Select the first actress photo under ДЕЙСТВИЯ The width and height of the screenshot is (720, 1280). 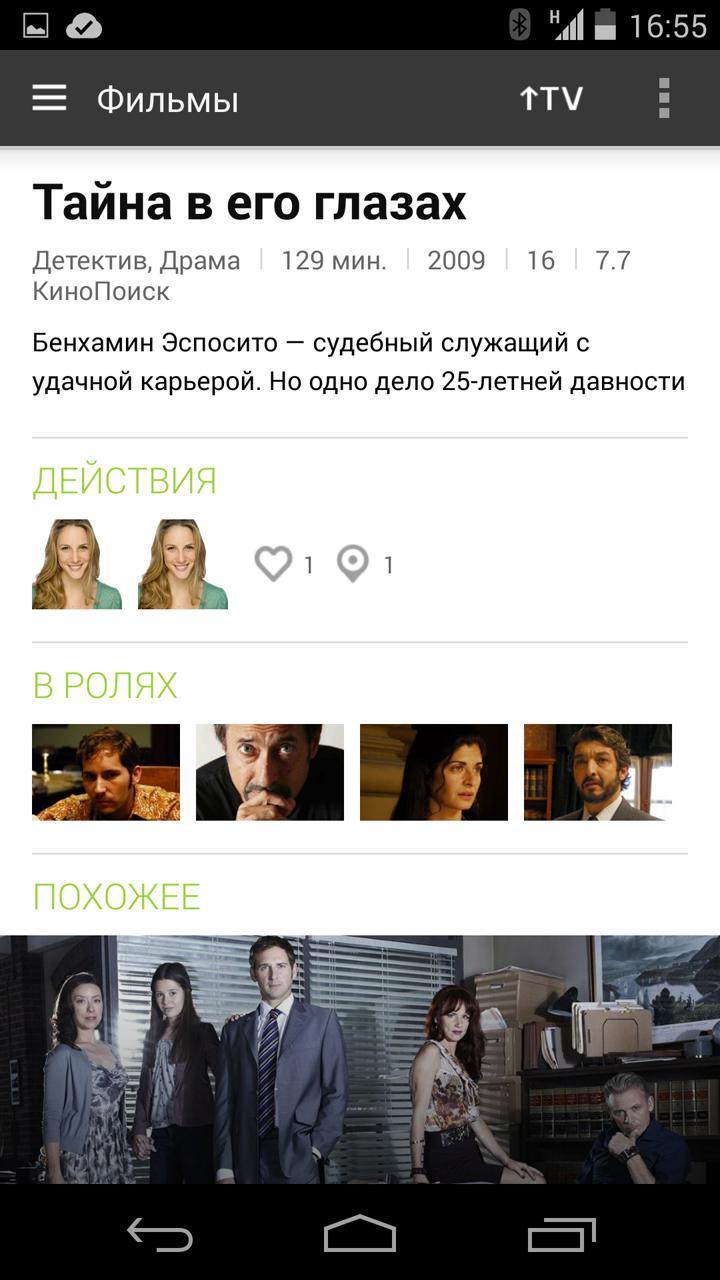click(x=76, y=563)
